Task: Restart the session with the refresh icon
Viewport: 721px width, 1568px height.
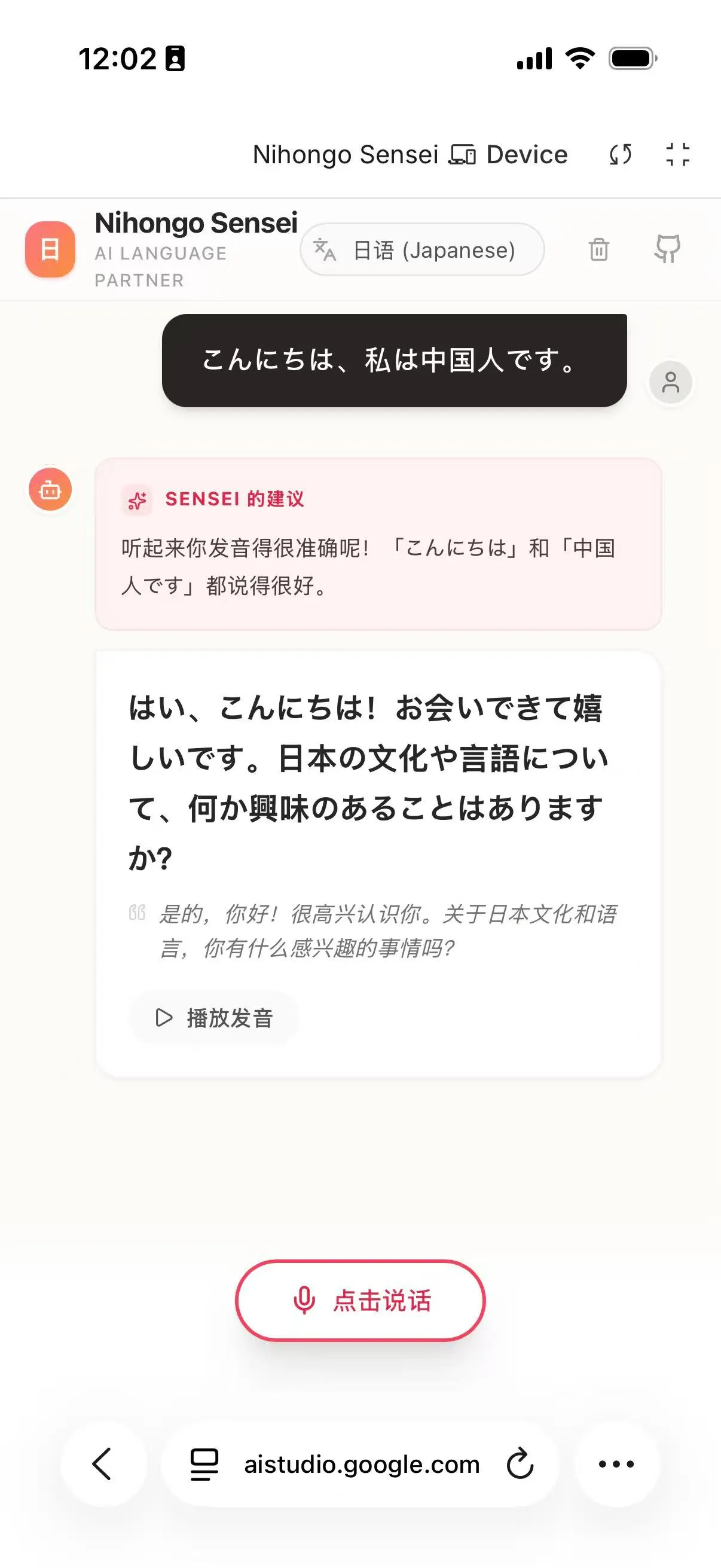Action: pos(620,155)
